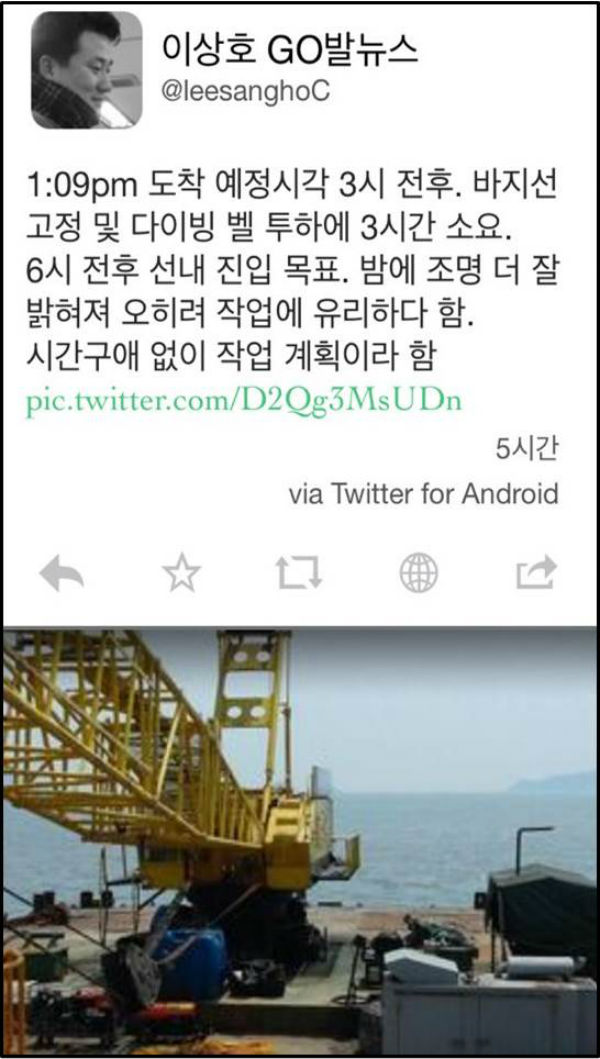600x1059 pixels.
Task: Retweet this post
Action: (298, 573)
